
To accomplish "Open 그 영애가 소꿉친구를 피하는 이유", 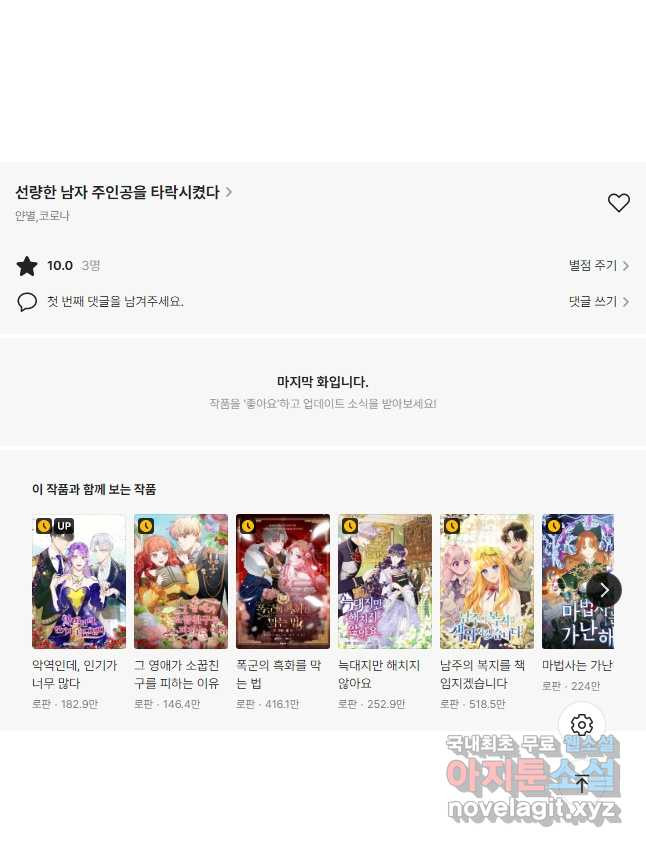I will (x=181, y=582).
